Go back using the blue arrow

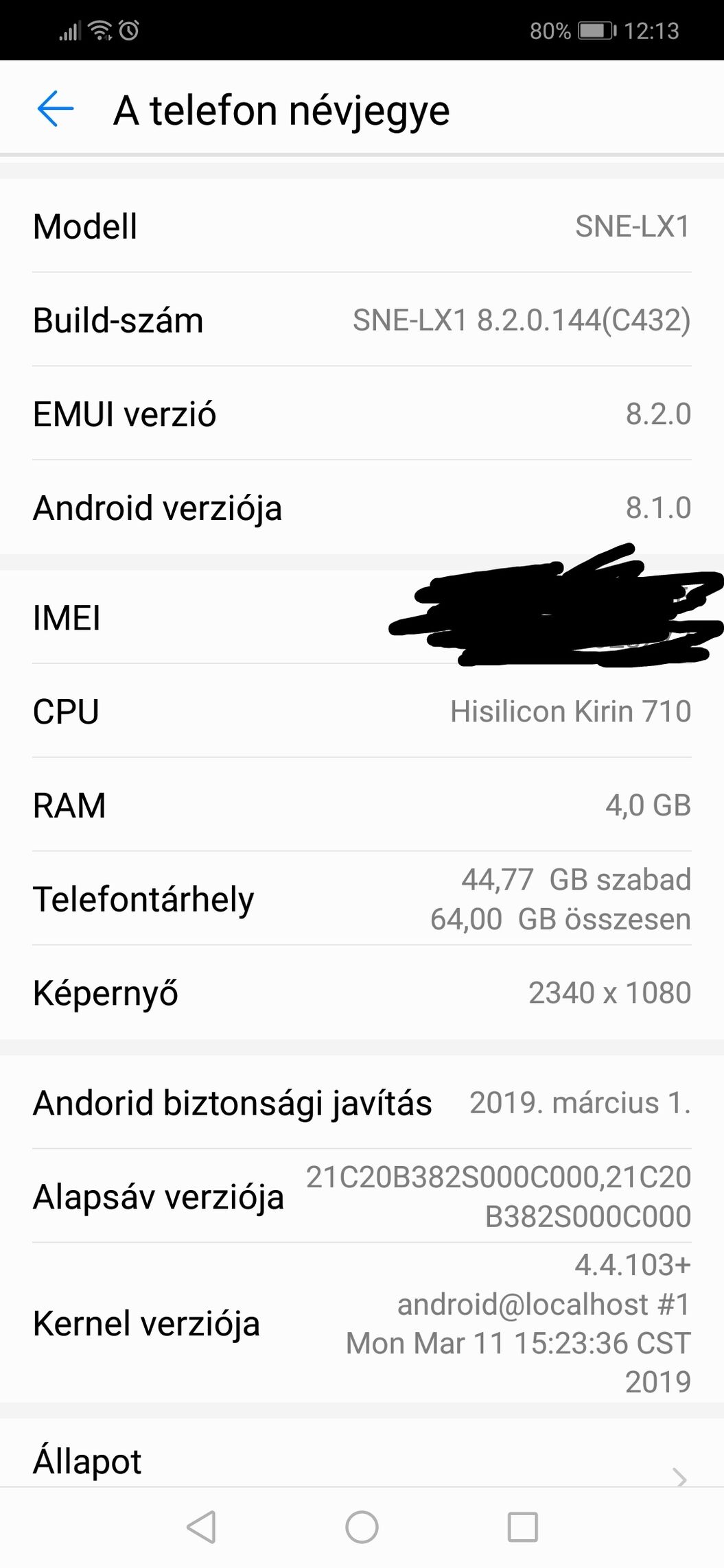[x=55, y=109]
